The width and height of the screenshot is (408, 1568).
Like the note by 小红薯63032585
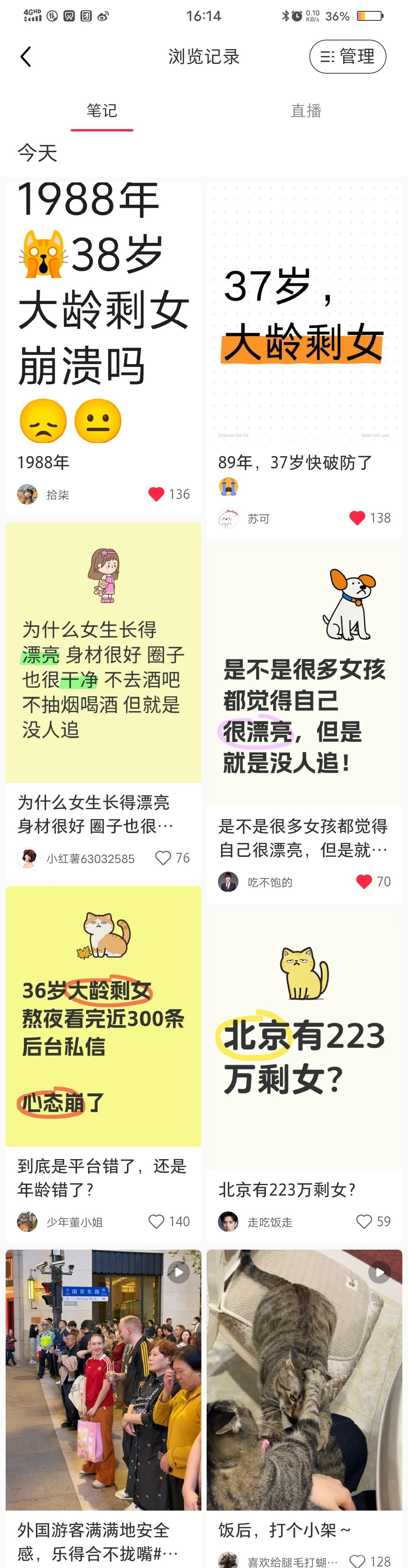click(x=163, y=858)
